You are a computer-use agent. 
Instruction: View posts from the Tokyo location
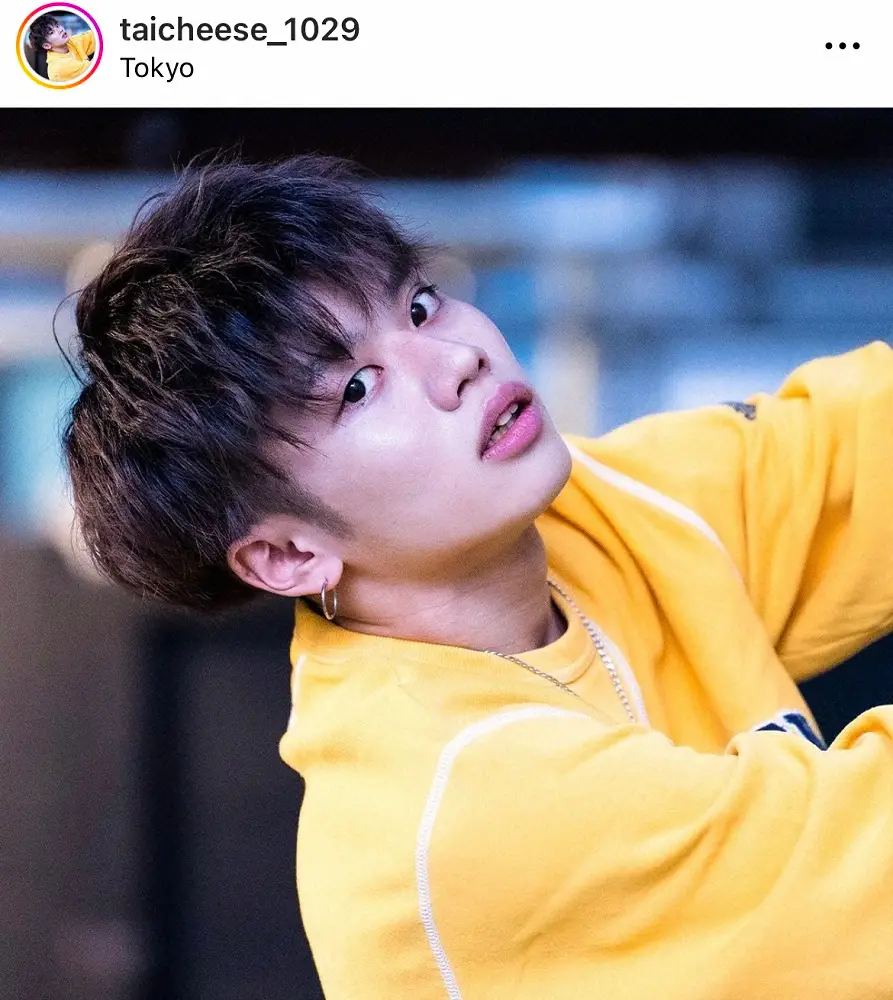click(156, 69)
